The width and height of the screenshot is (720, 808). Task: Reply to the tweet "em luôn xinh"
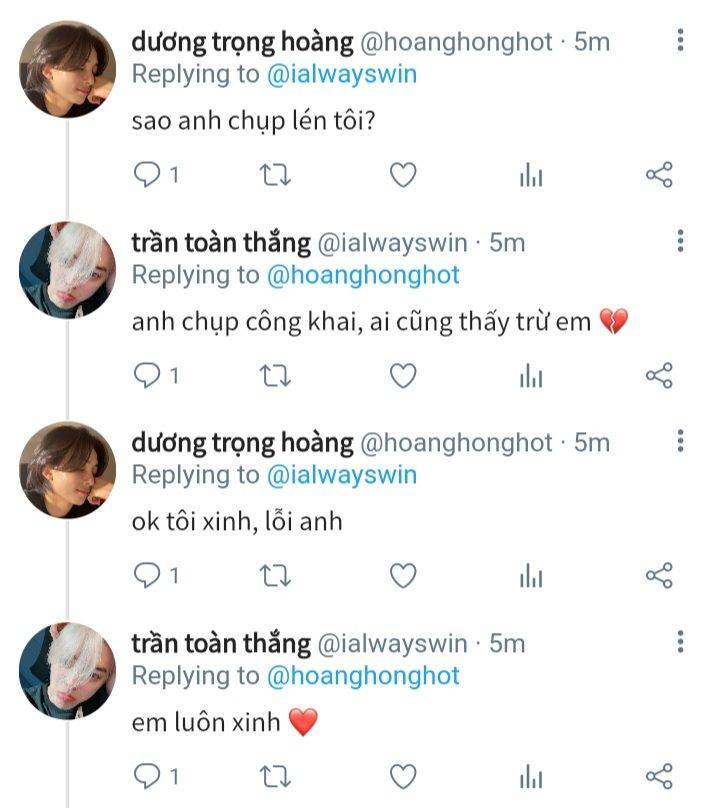(x=148, y=776)
